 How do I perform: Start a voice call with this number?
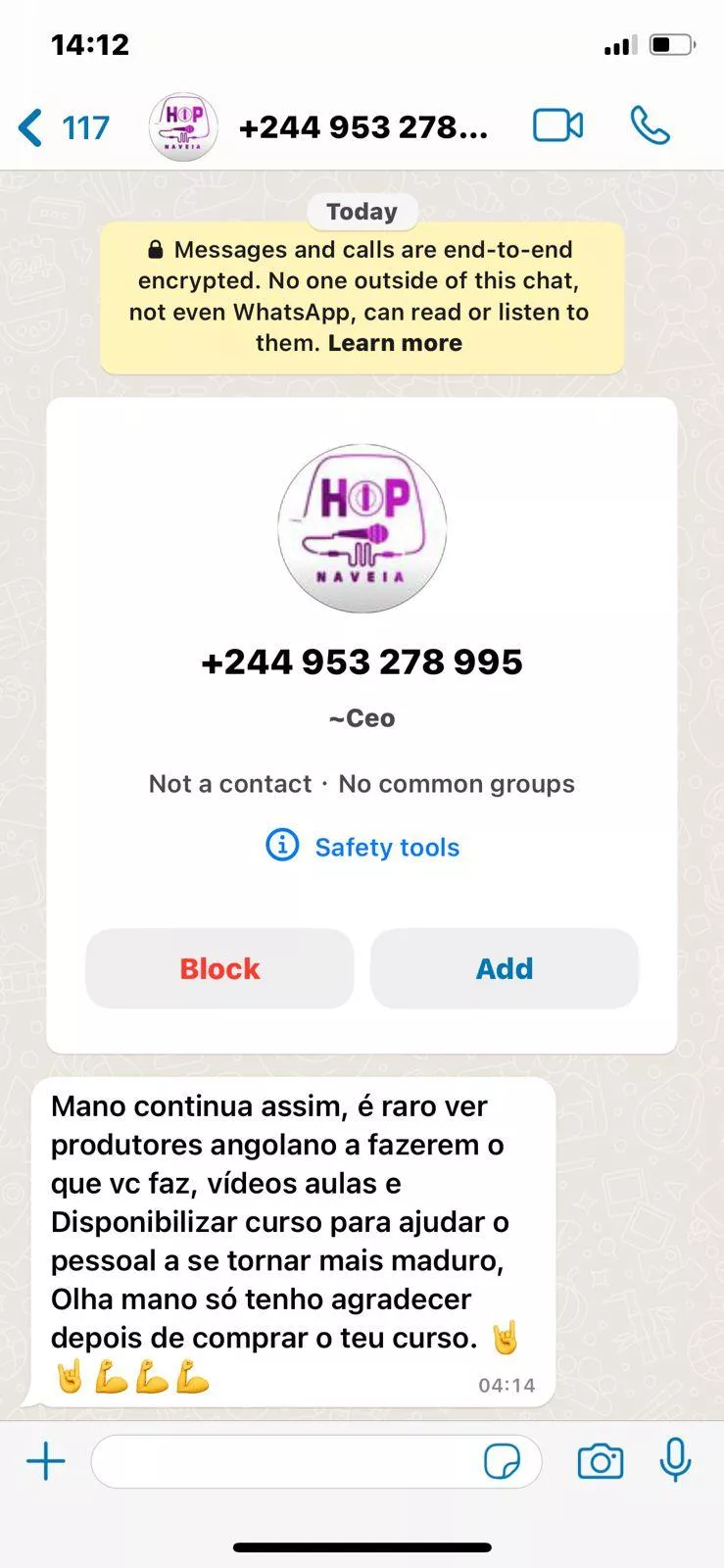pos(650,126)
